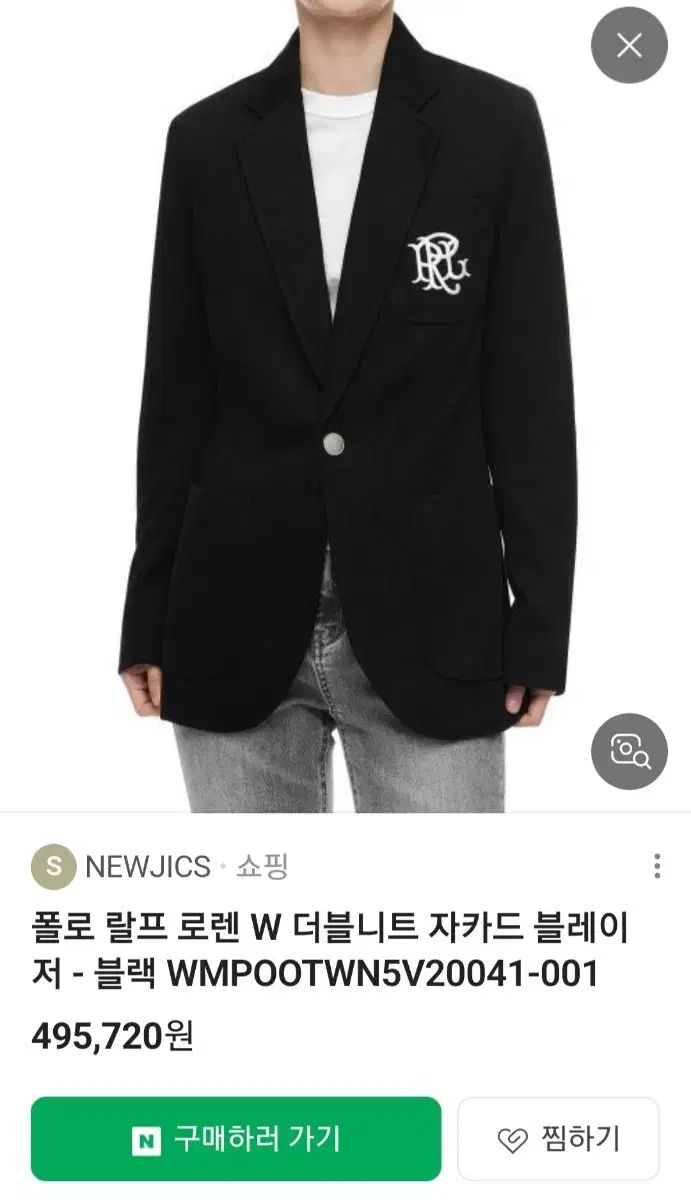Image resolution: width=691 pixels, height=1200 pixels.
Task: Open the overflow menu next to NEWJICS
Action: coord(657,866)
